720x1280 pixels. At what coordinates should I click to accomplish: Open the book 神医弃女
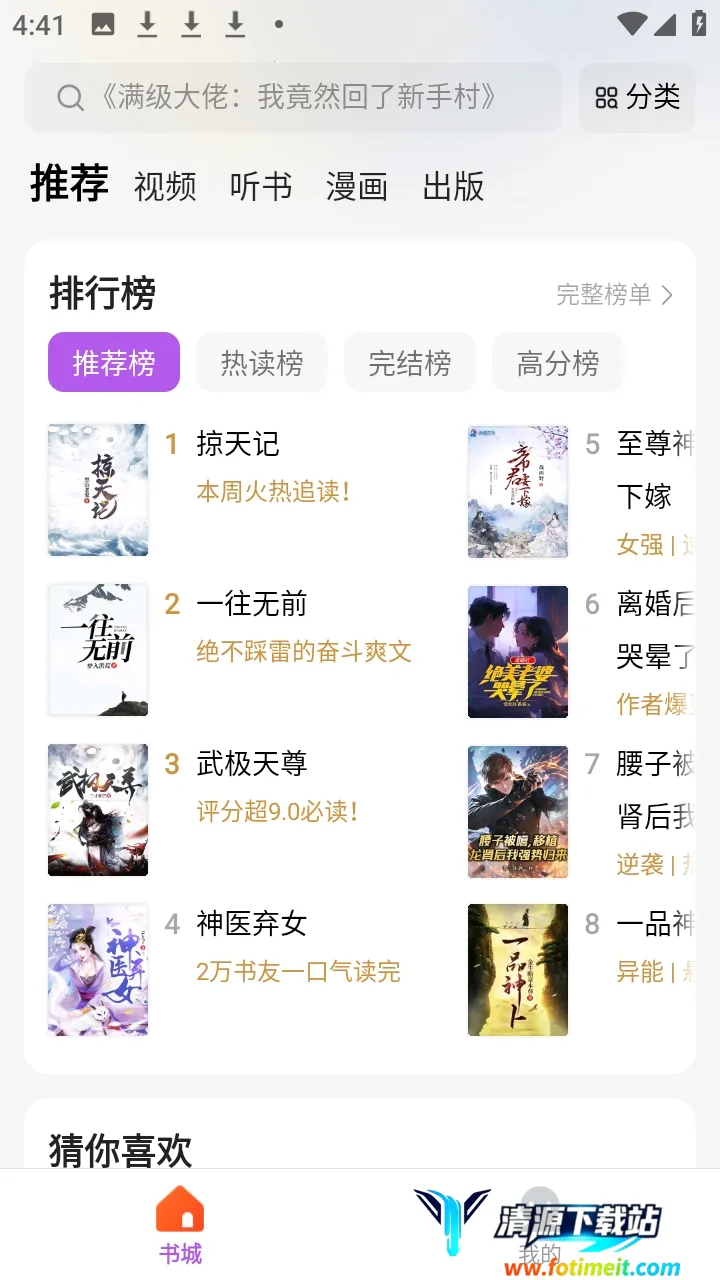[x=252, y=924]
